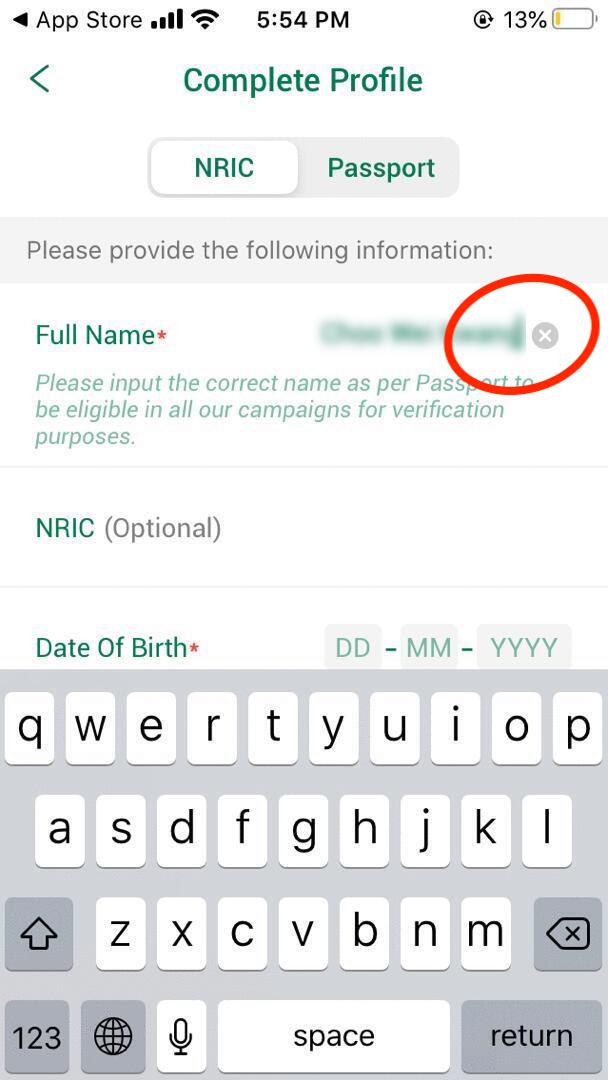Viewport: 608px width, 1080px height.
Task: Edit the Full Name field
Action: pos(420,334)
